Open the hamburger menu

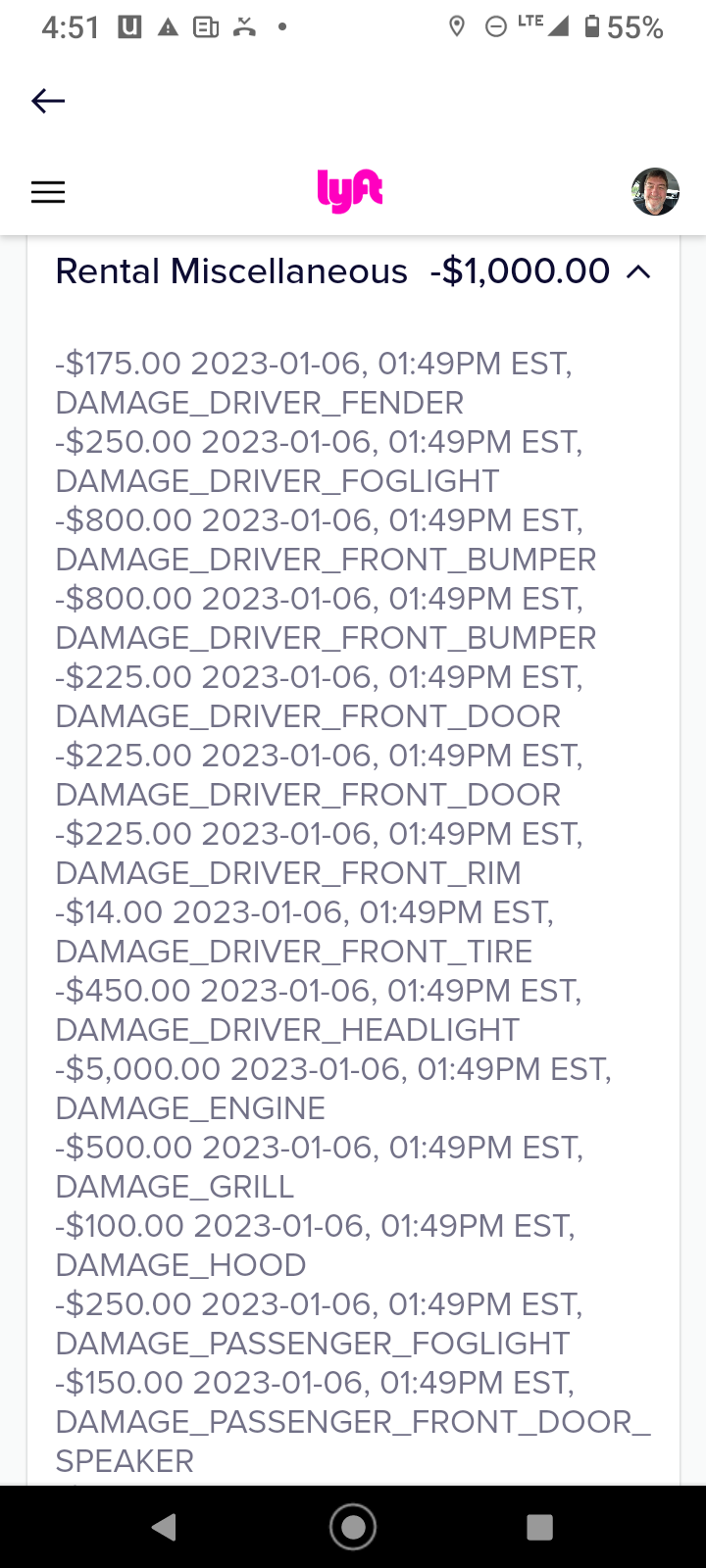point(48,192)
